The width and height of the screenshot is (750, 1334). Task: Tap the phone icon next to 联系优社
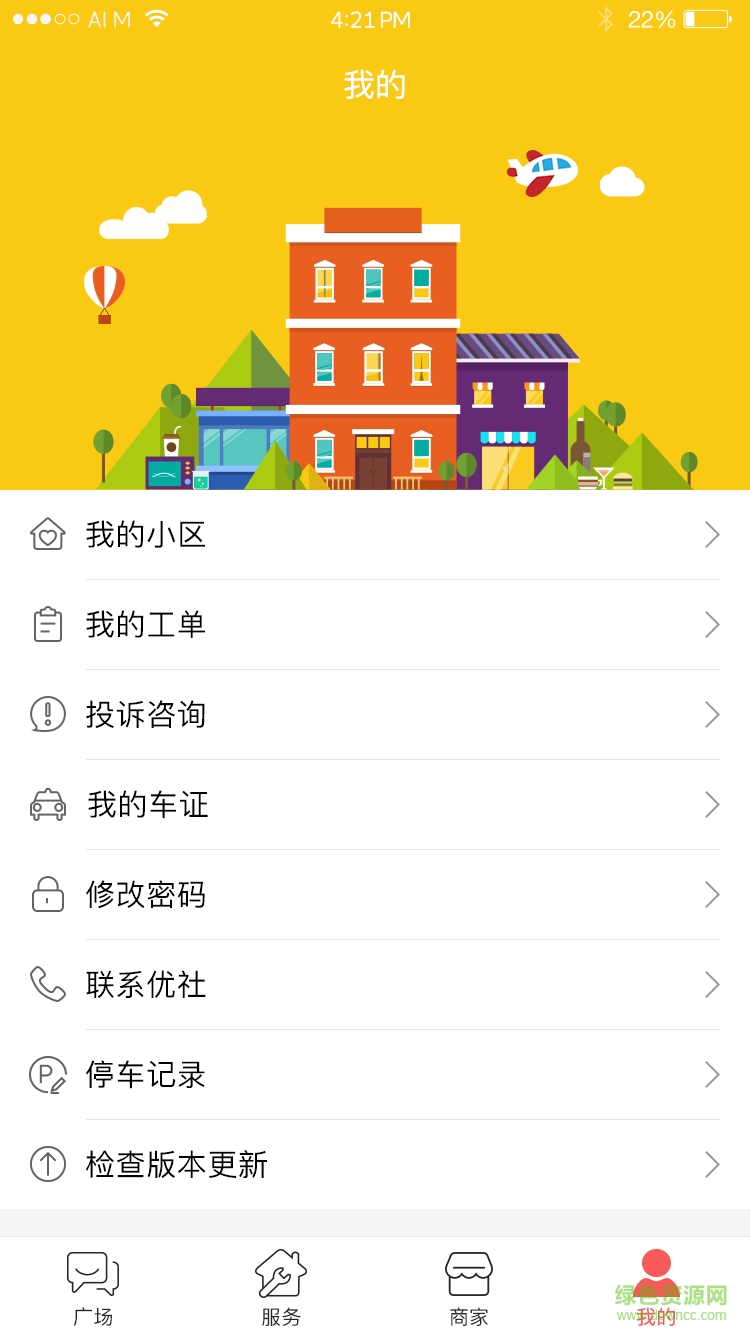(47, 984)
